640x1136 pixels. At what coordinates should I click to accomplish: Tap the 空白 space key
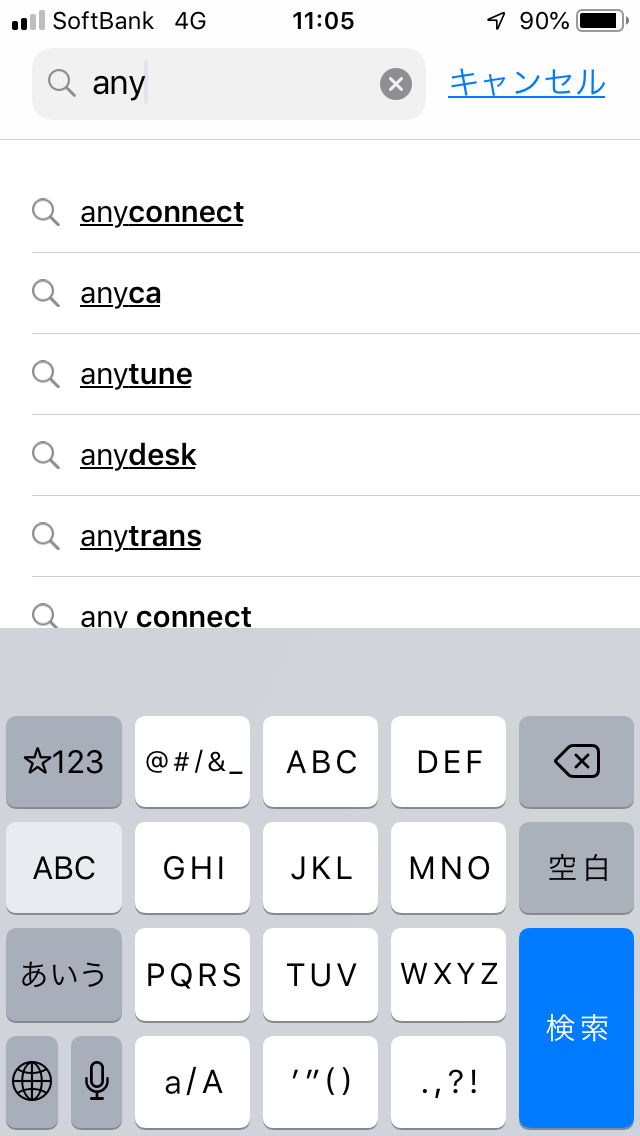pos(577,868)
